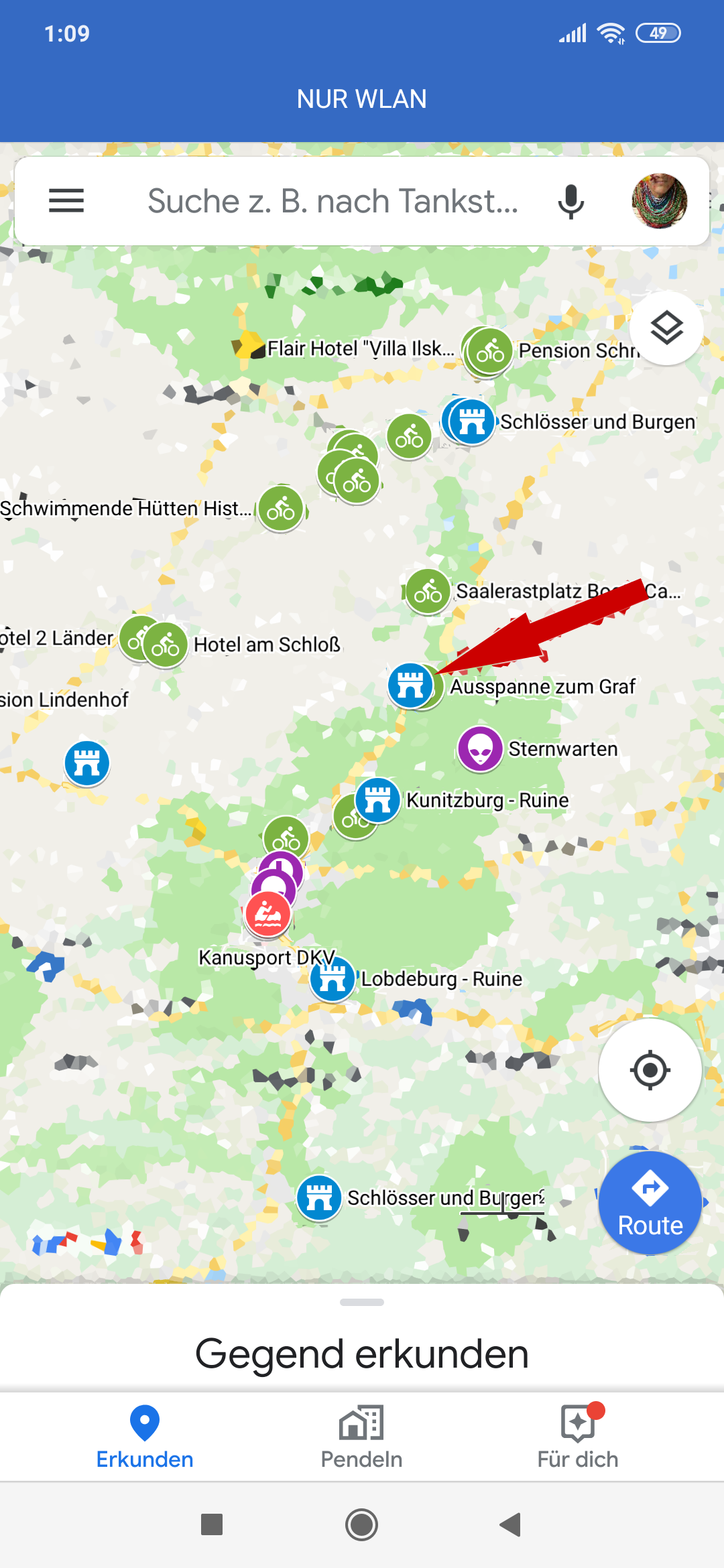The image size is (724, 1568).
Task: Open the Flair Hotel Villa Ilsk… marker
Action: tap(249, 346)
